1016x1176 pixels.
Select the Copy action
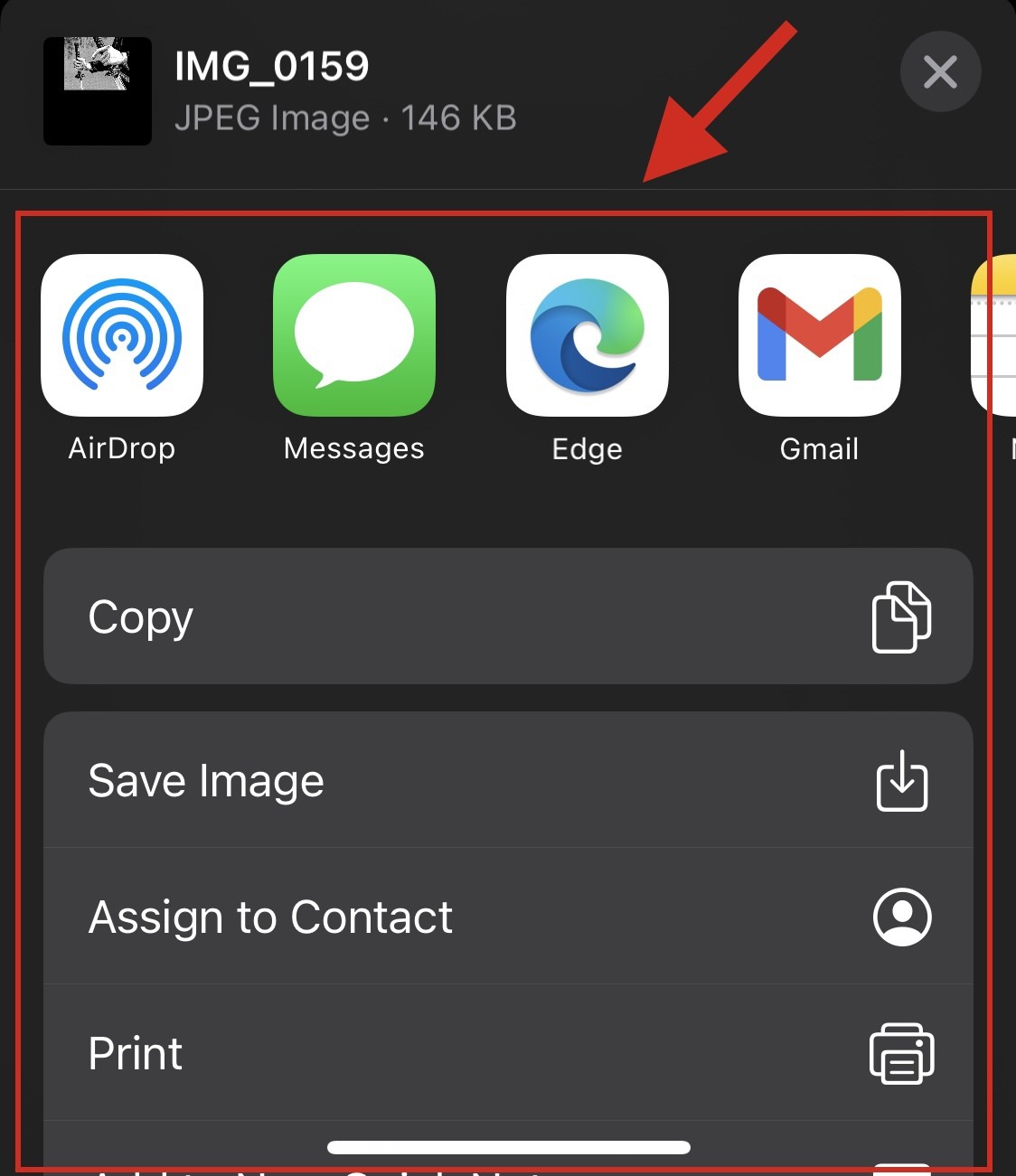point(140,616)
